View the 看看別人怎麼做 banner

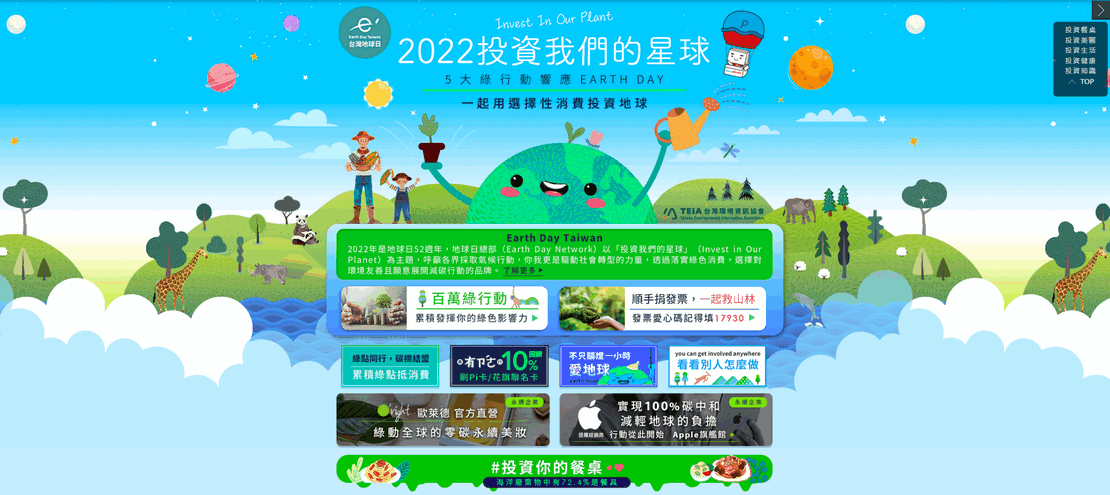(x=717, y=366)
